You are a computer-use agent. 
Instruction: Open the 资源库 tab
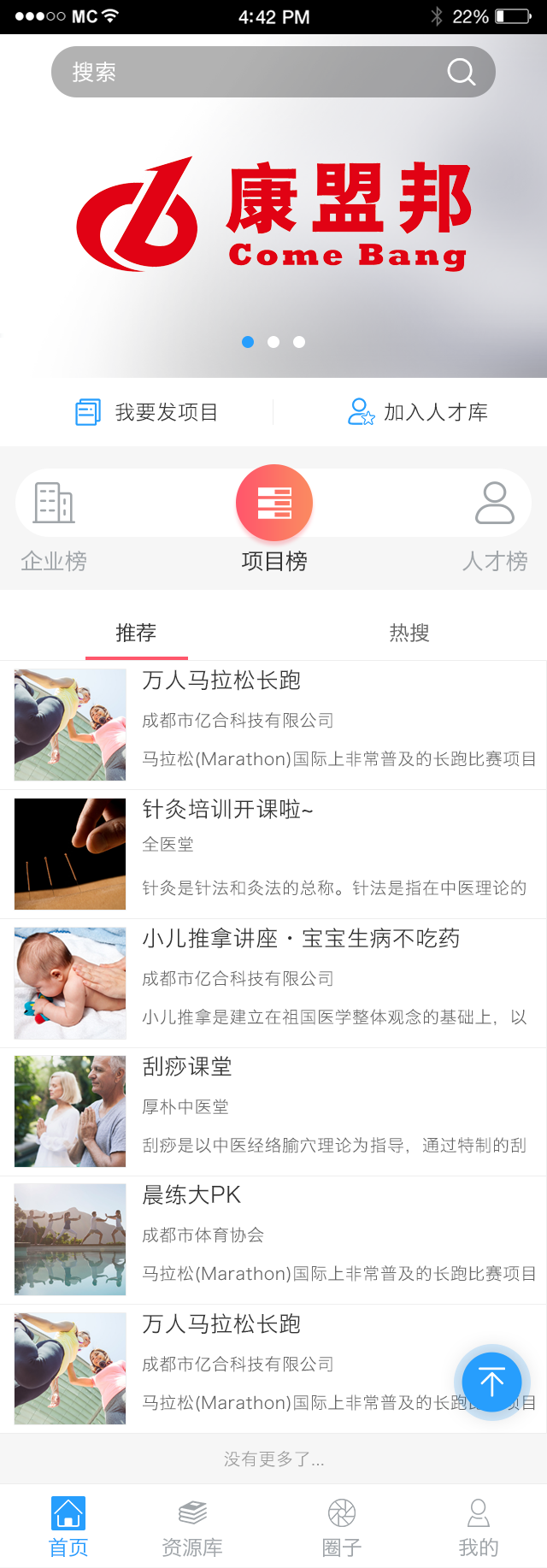(x=192, y=1526)
